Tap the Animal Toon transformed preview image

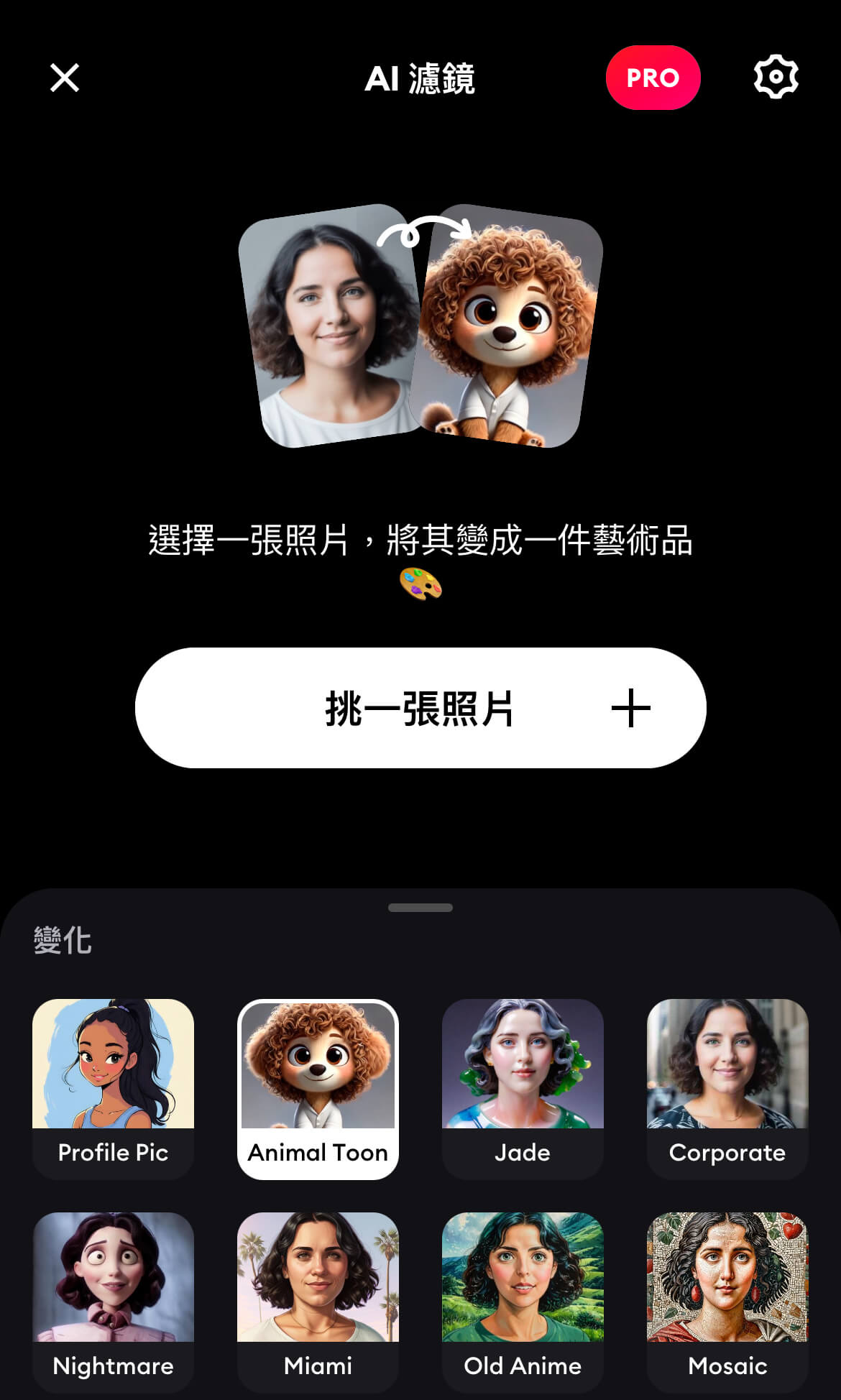point(510,331)
